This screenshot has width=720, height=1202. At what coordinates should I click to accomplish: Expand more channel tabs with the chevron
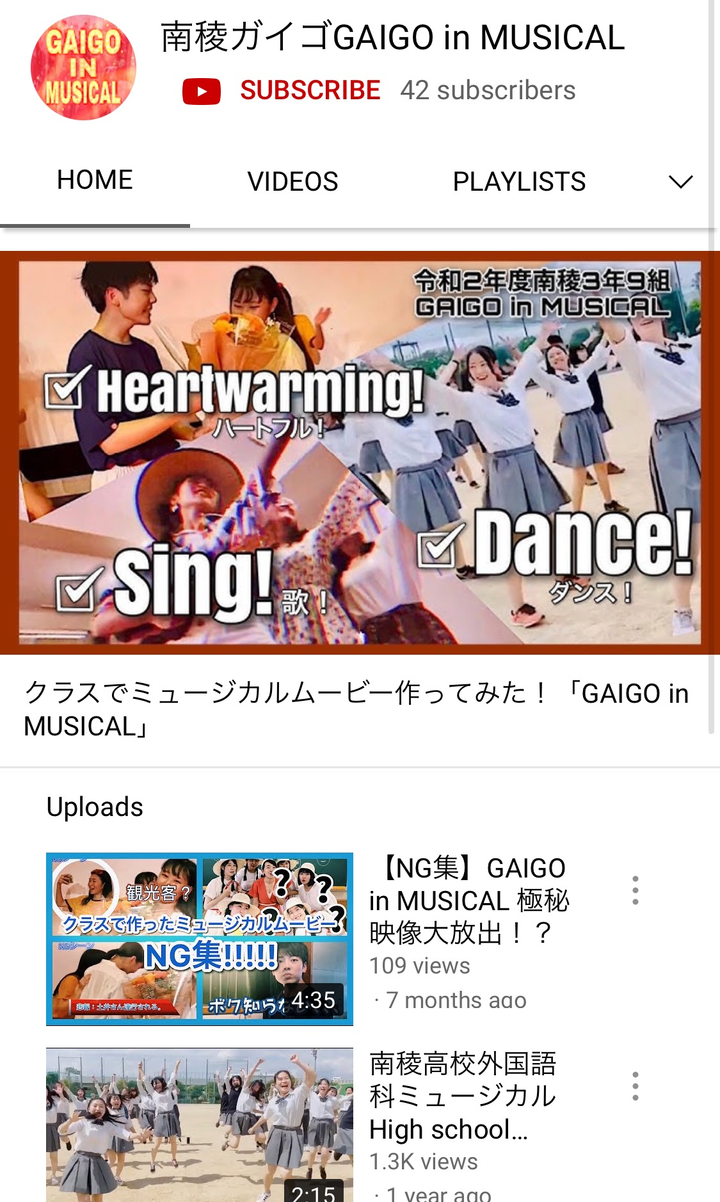tap(680, 181)
